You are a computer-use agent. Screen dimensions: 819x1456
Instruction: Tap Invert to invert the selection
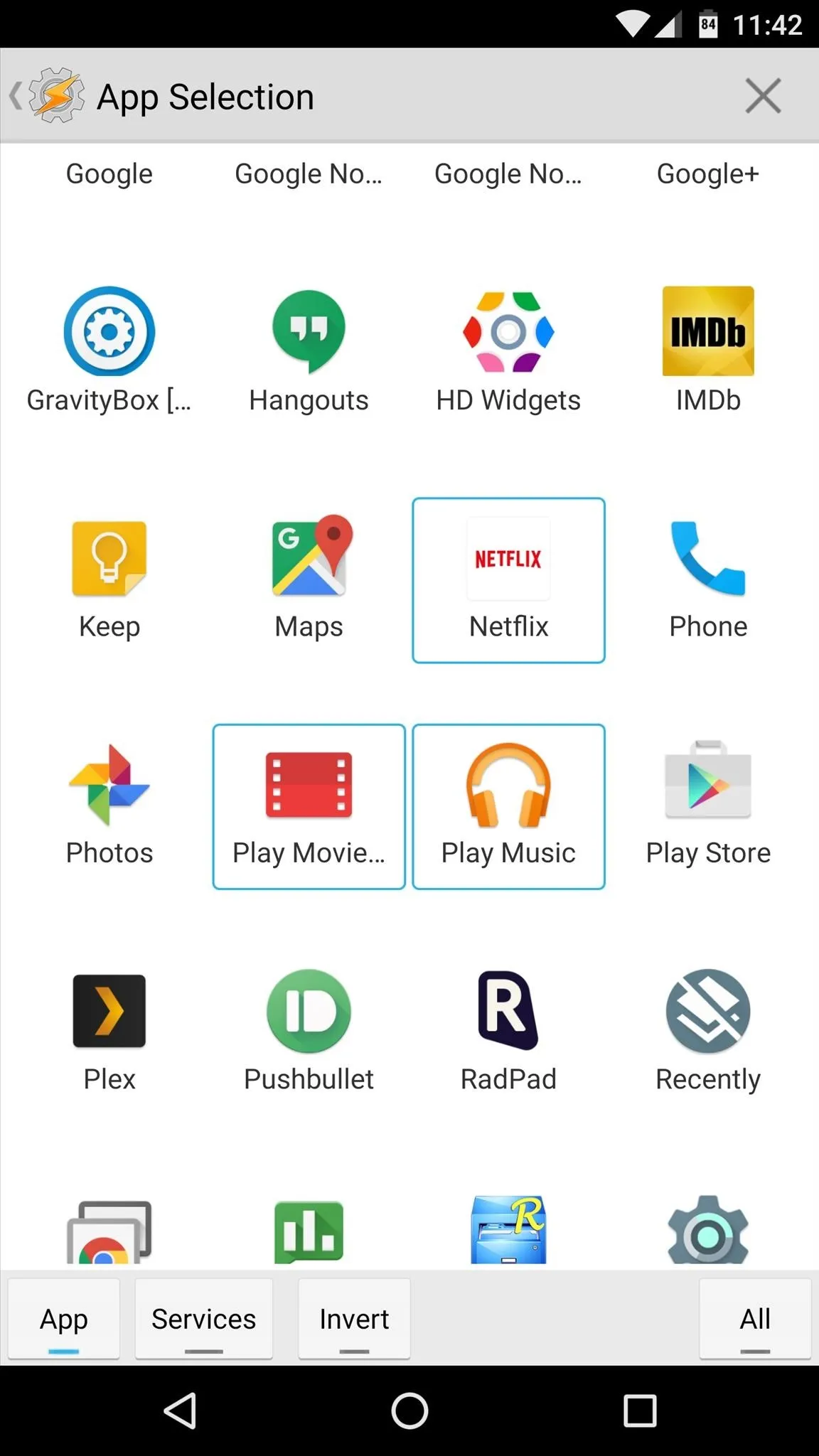pos(354,1319)
